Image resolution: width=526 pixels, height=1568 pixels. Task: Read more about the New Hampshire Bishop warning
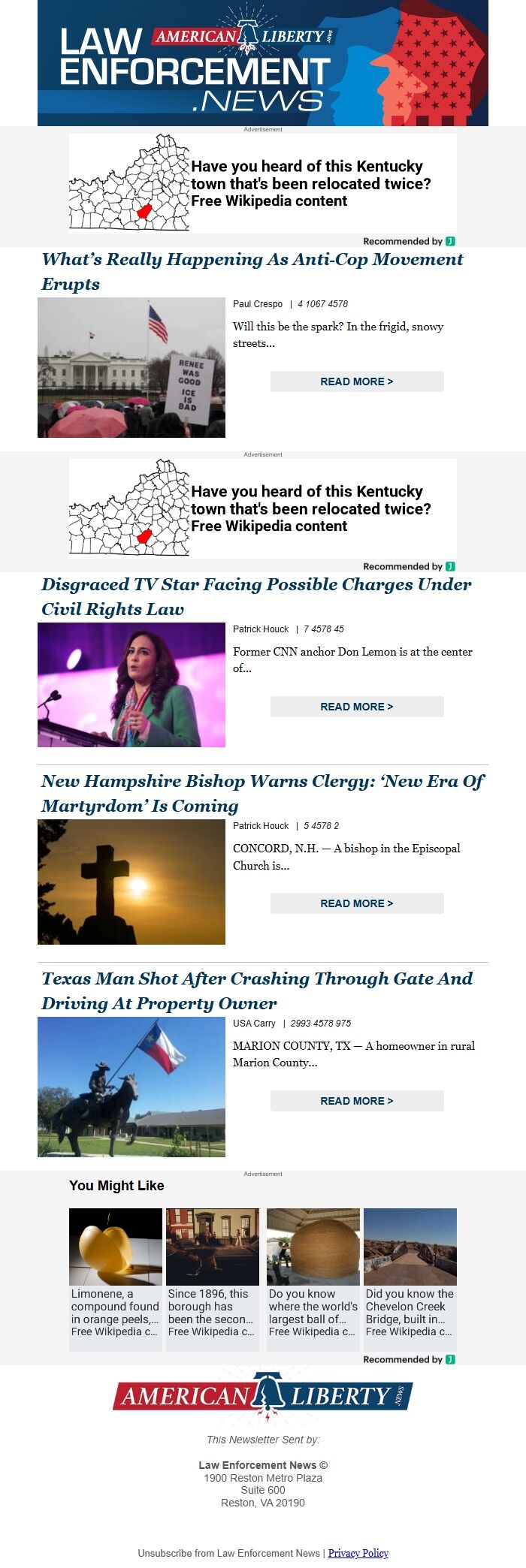point(357,903)
